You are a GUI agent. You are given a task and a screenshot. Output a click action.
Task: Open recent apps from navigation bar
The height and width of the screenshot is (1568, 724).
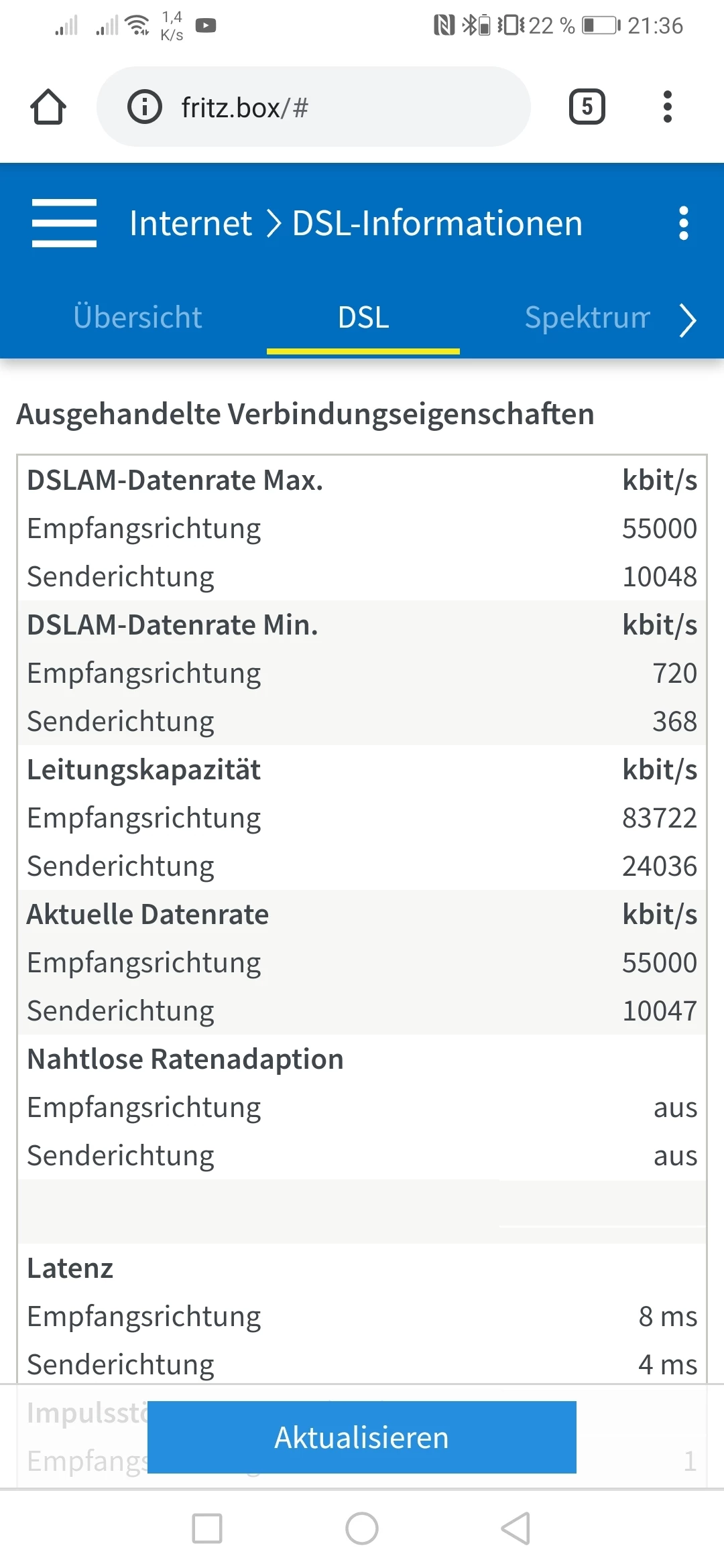pos(207,1528)
